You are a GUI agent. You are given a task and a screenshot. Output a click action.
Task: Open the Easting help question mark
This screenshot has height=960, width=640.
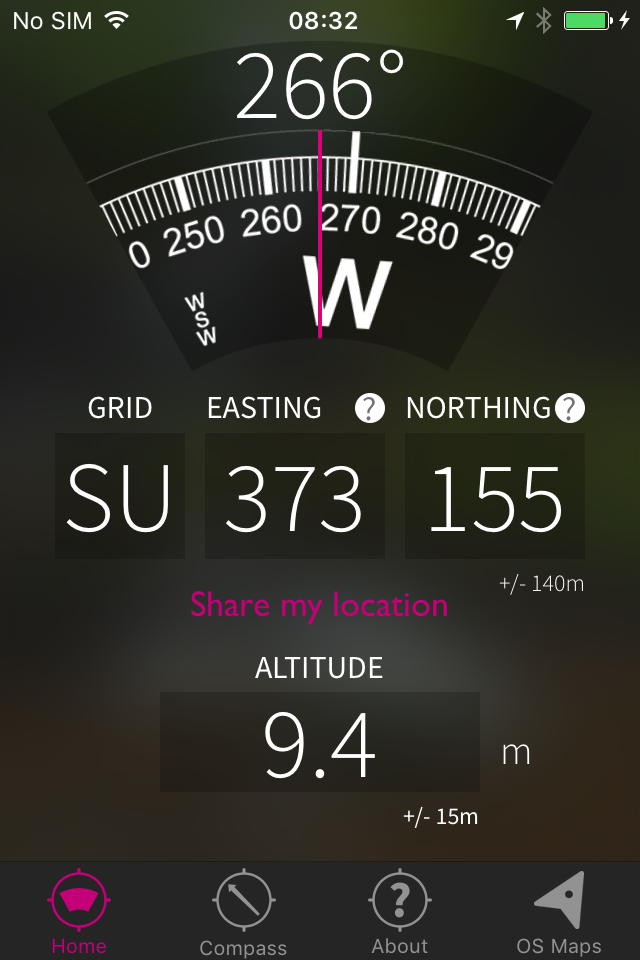[x=370, y=408]
